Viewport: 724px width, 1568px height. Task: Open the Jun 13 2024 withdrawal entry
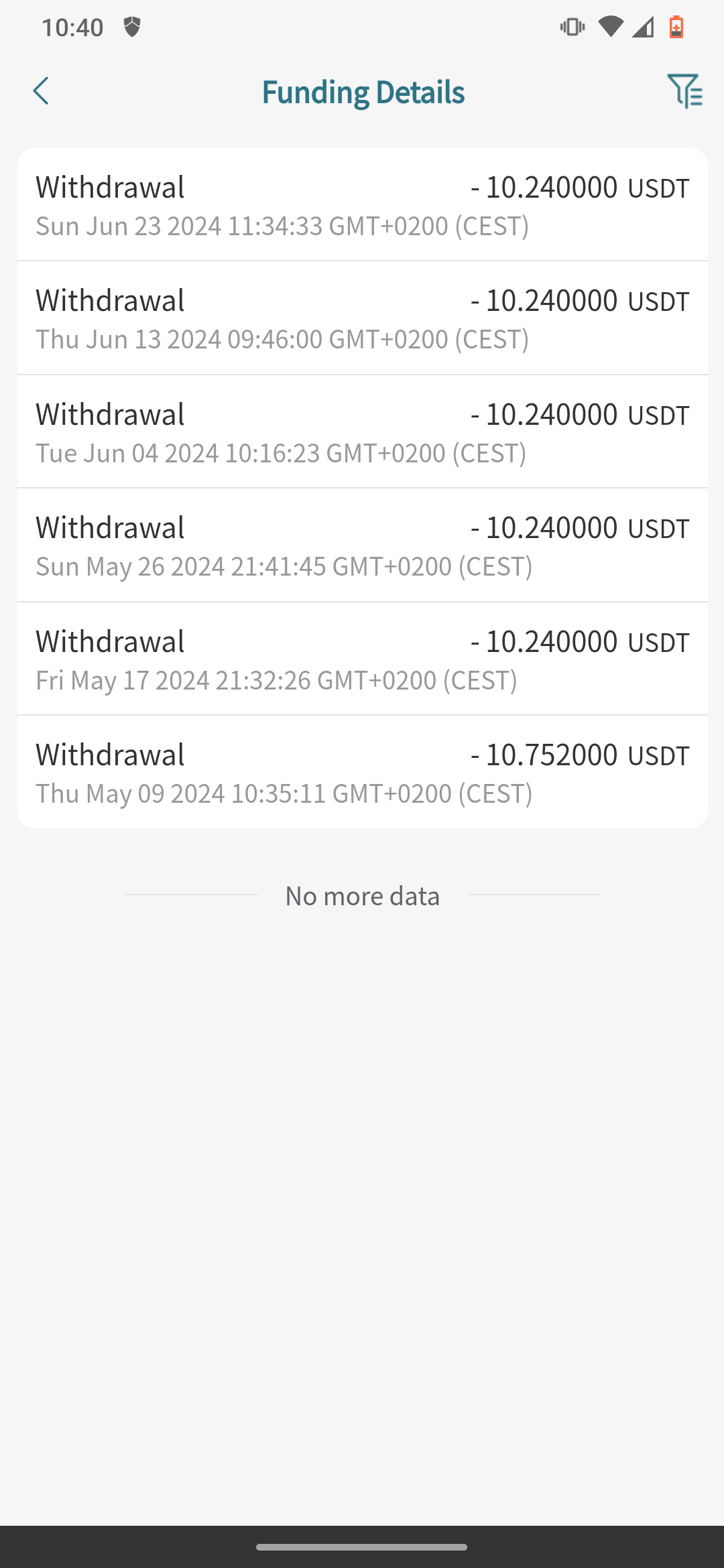pos(362,318)
